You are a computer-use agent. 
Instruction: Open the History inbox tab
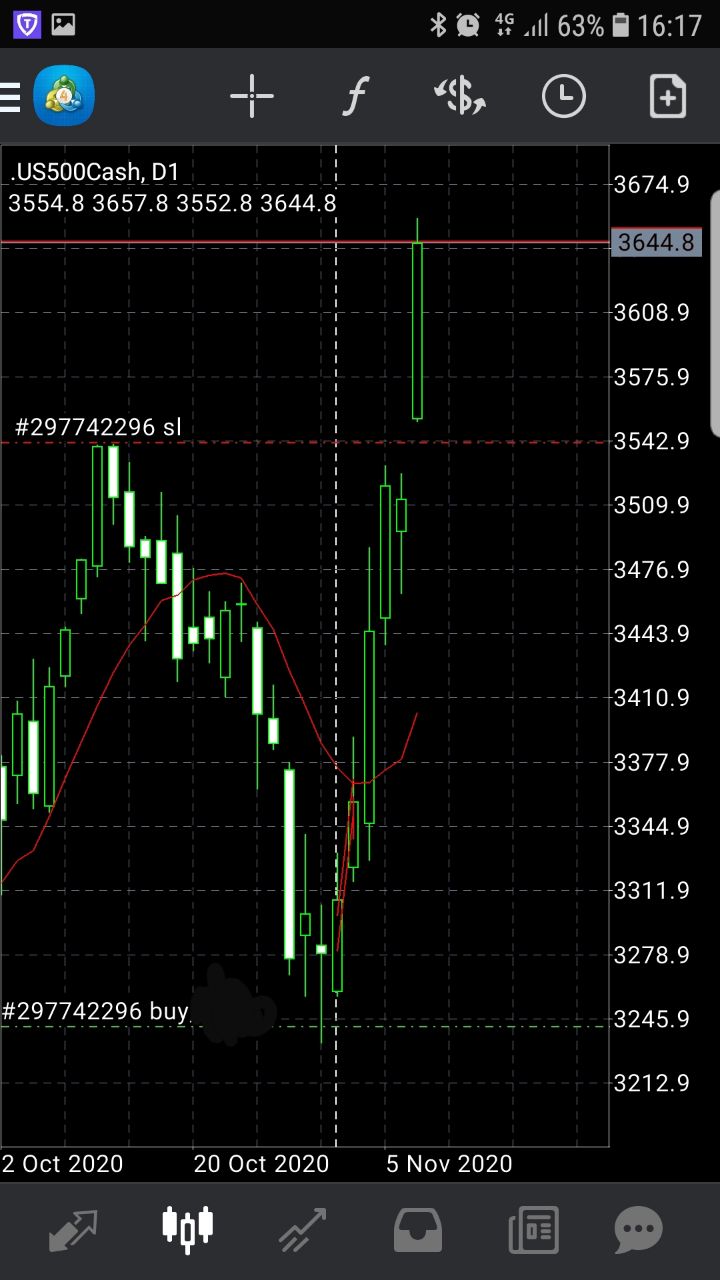(x=417, y=1231)
